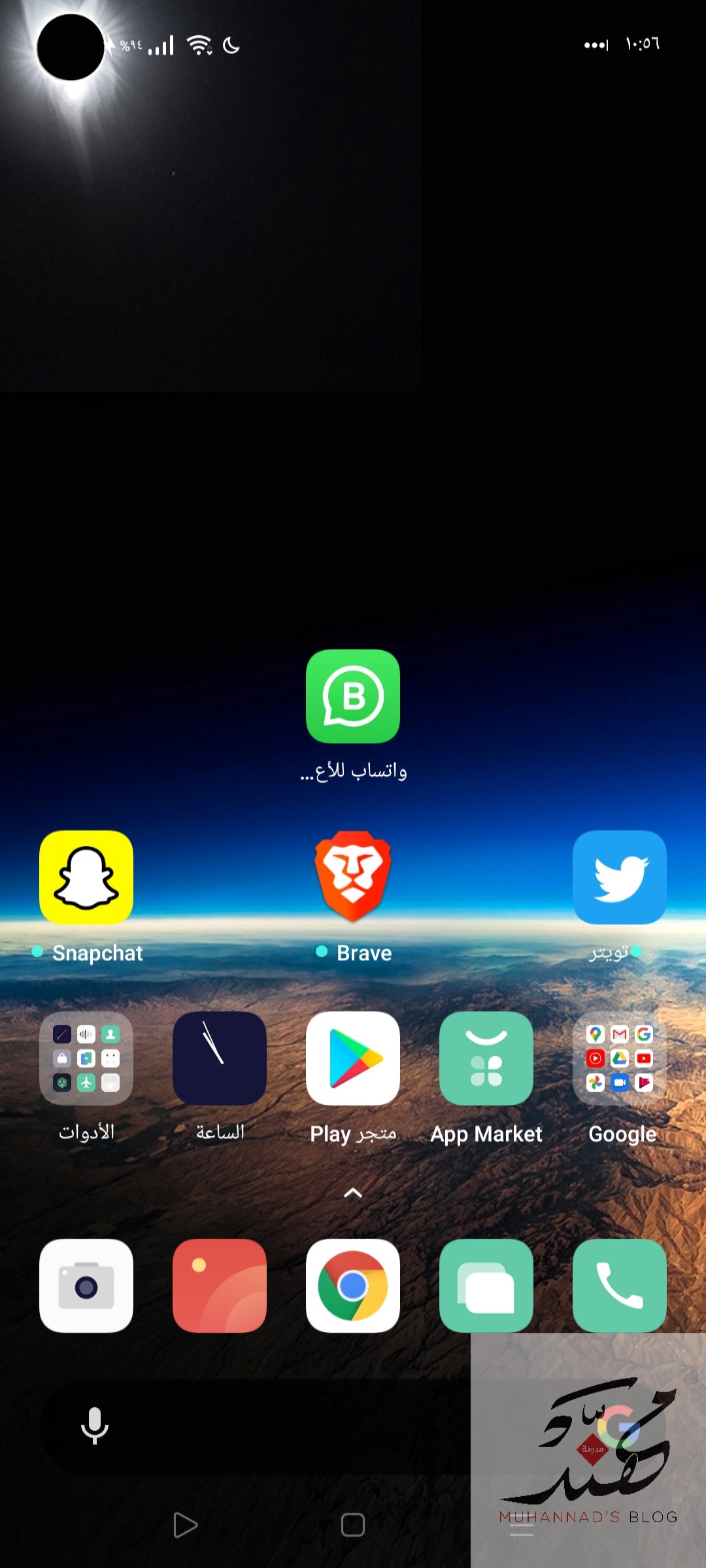
Task: Open the الساعة clock app
Action: (220, 1058)
